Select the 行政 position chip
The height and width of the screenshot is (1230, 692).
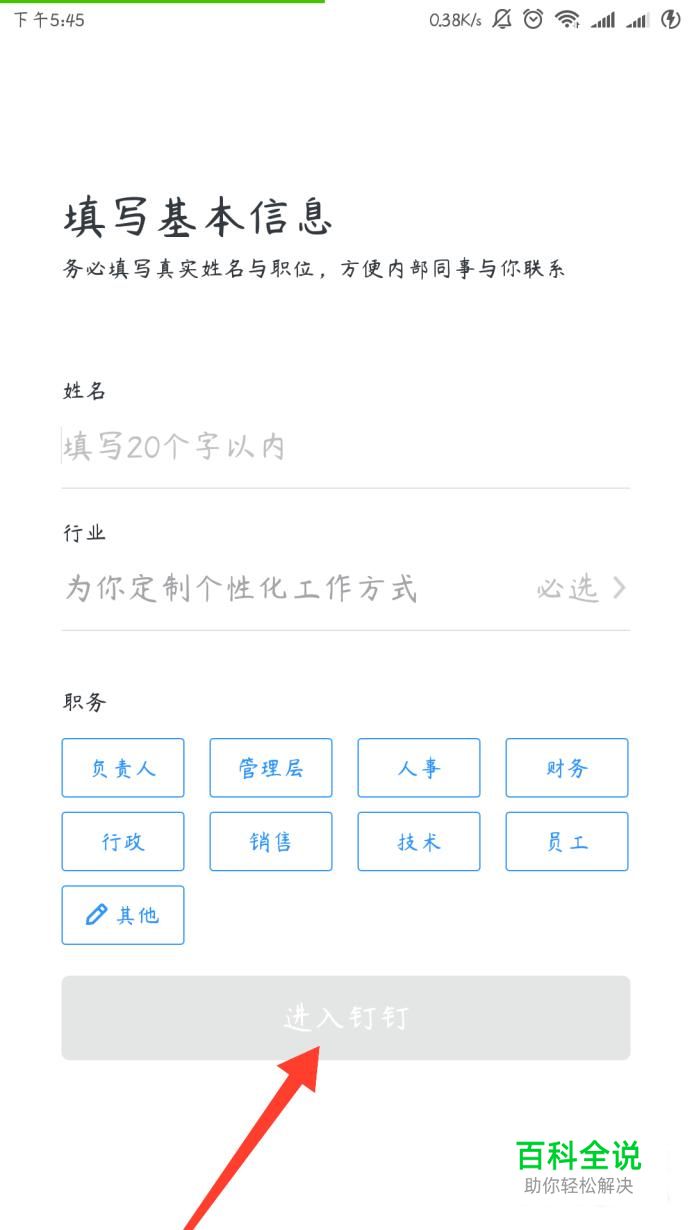click(123, 842)
